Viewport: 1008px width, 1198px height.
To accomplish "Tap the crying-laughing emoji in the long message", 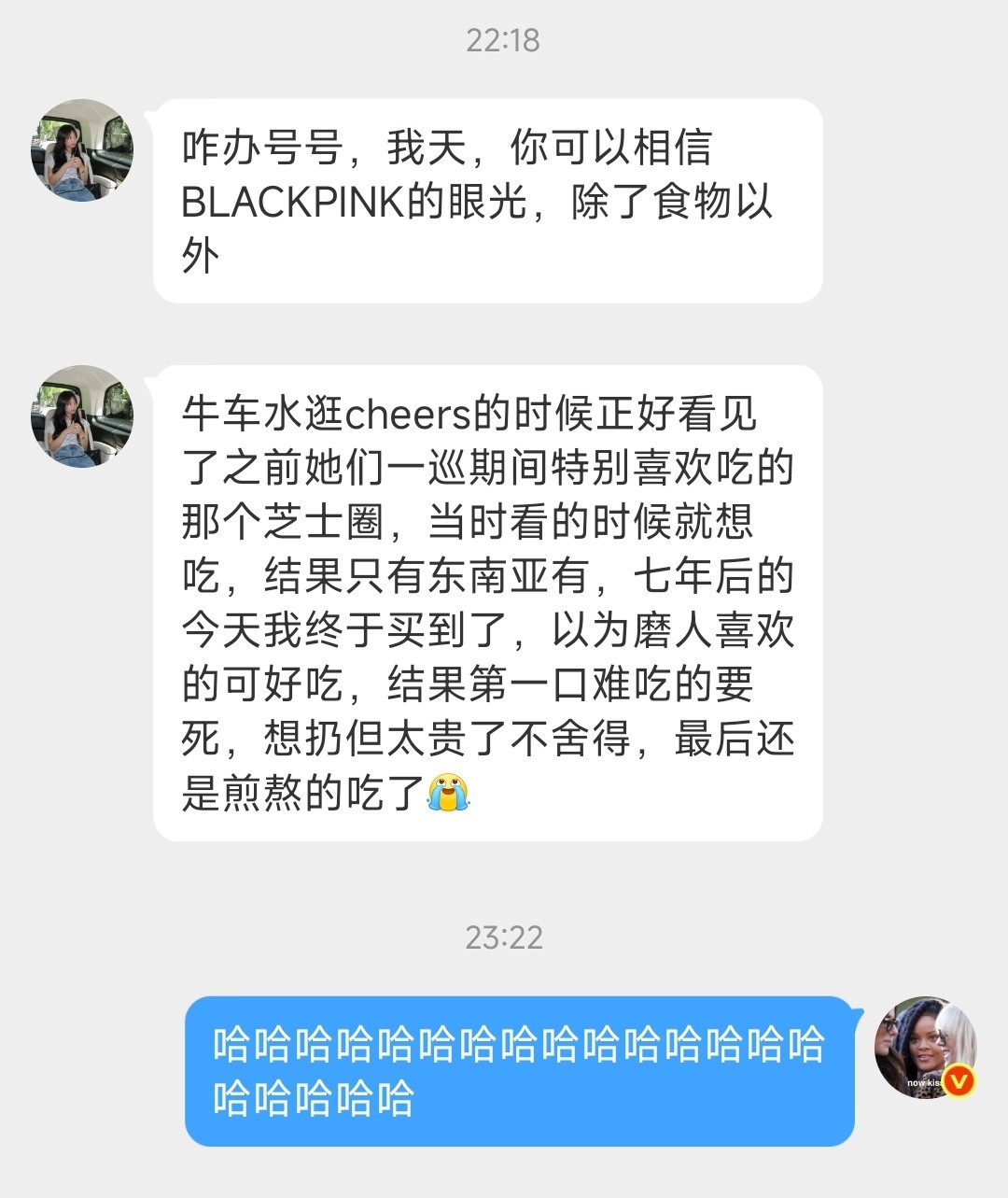I will [x=448, y=790].
